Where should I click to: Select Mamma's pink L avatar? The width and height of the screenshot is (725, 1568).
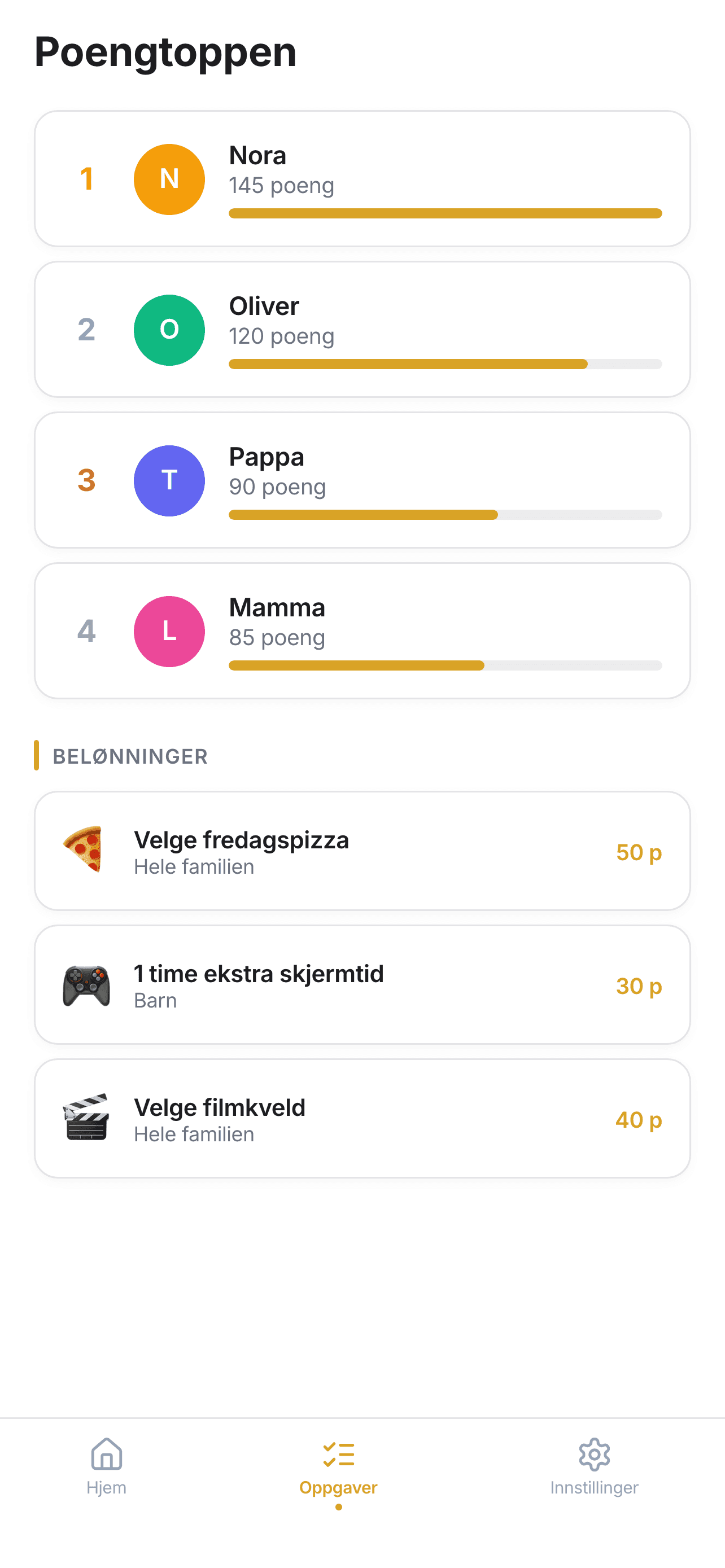[169, 631]
